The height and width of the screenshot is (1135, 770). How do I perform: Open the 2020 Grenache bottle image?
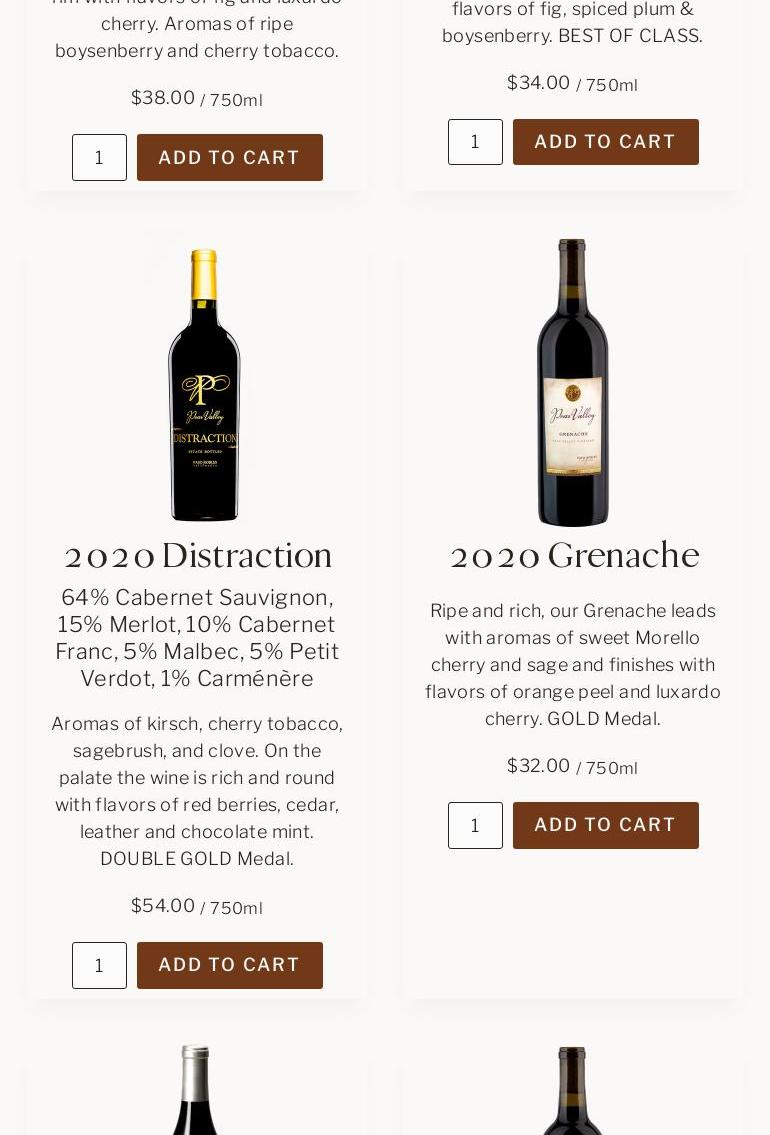pyautogui.click(x=573, y=383)
